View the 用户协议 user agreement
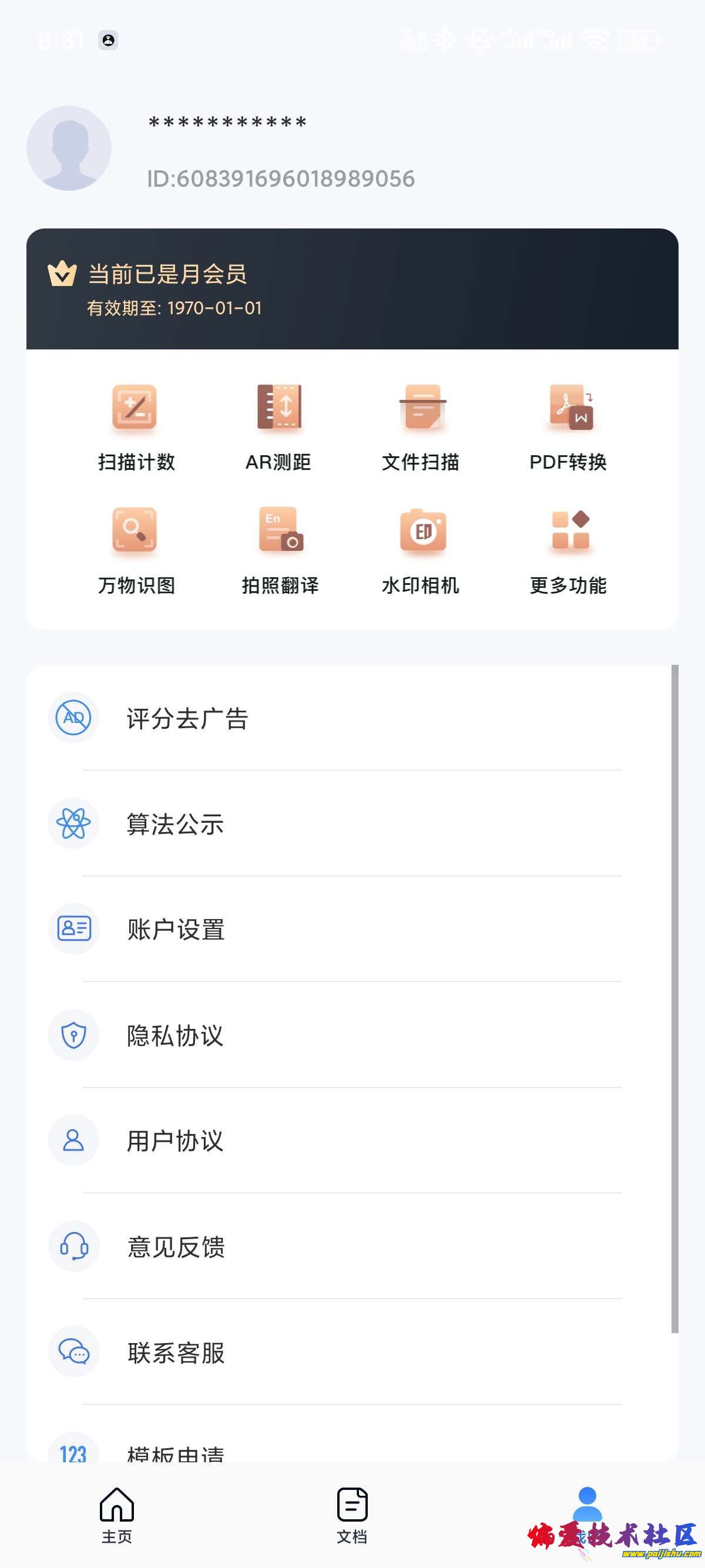 click(x=175, y=1140)
